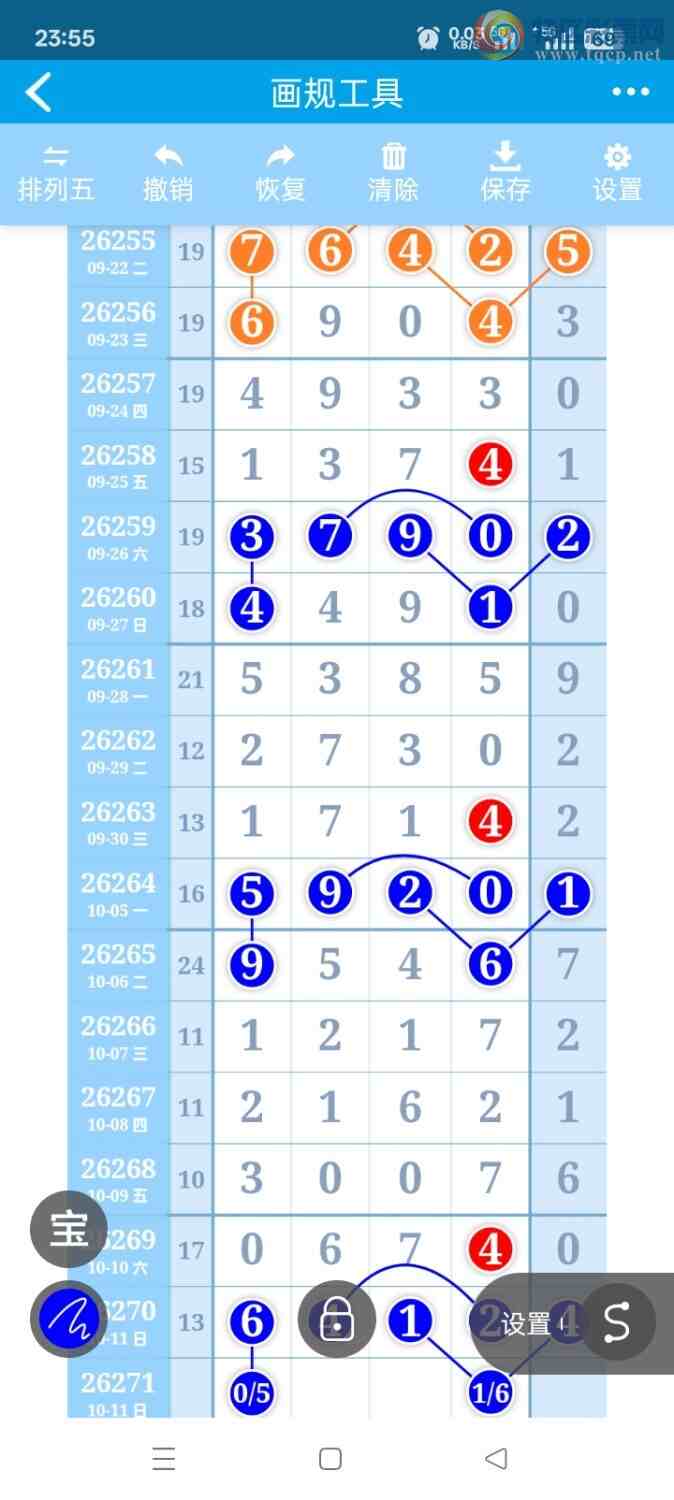
Task: Tap the floating S button
Action: [617, 1323]
